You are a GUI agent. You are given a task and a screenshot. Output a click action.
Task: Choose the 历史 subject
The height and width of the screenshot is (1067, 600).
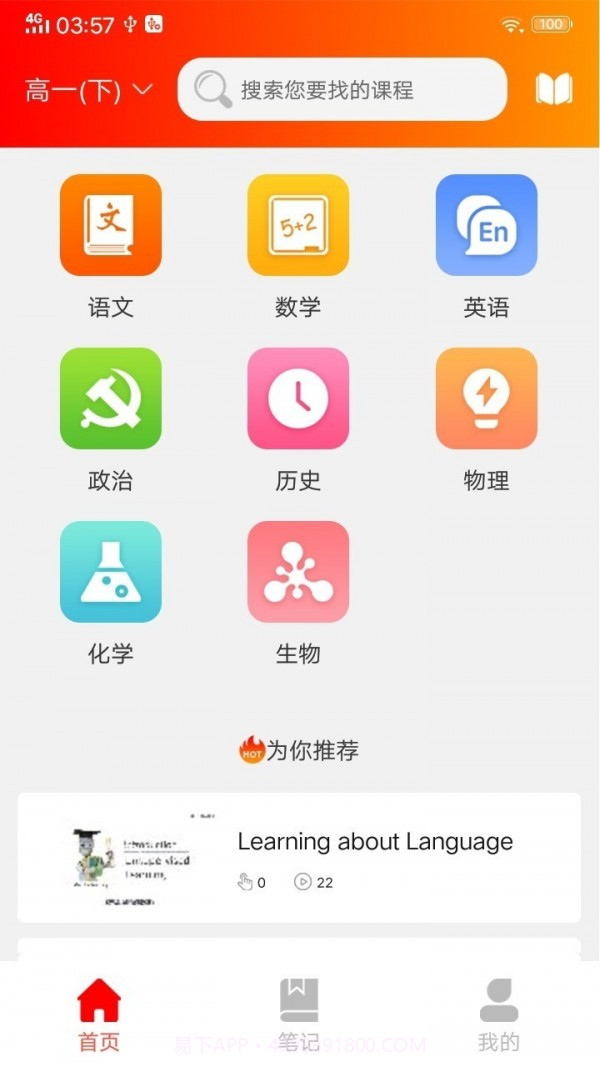coord(298,399)
